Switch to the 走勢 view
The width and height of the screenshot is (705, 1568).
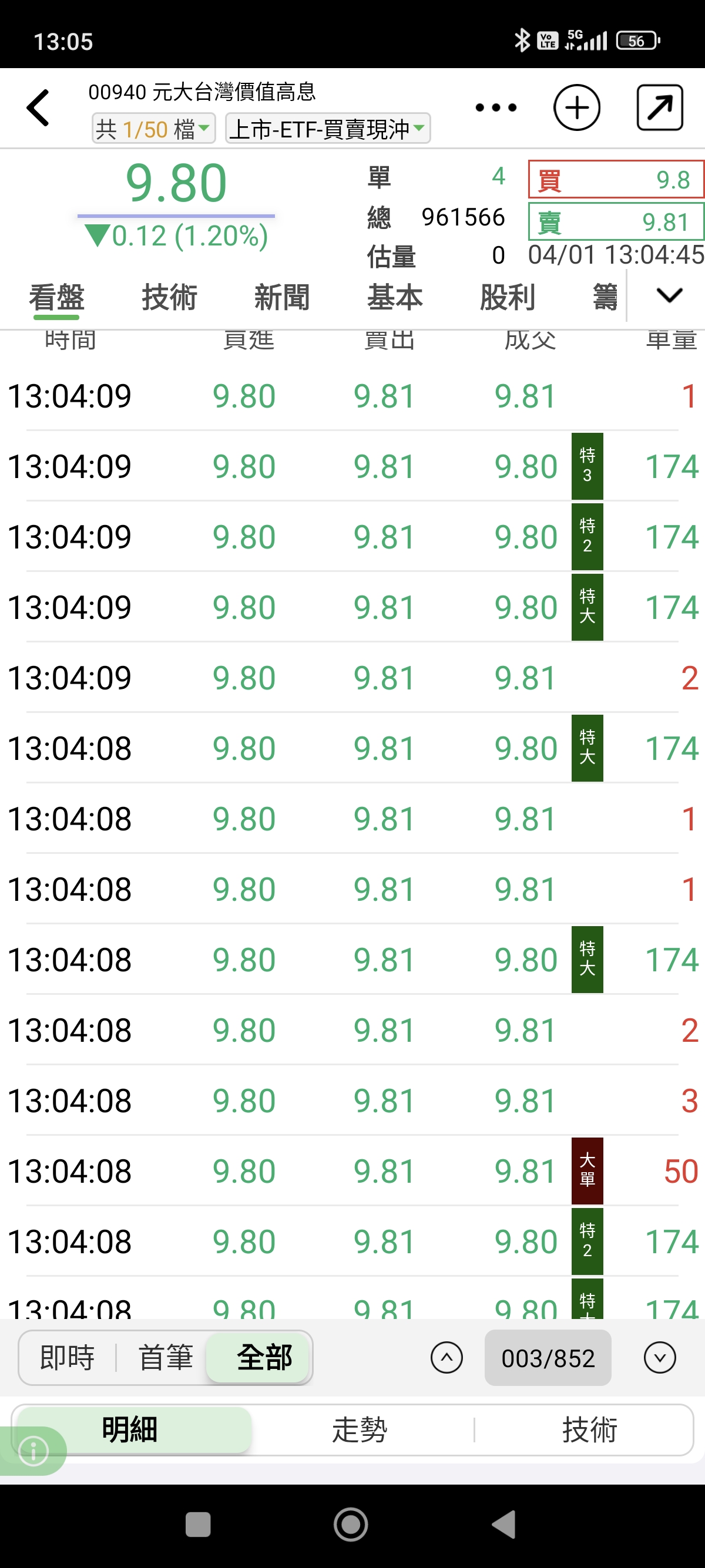coord(359,1430)
